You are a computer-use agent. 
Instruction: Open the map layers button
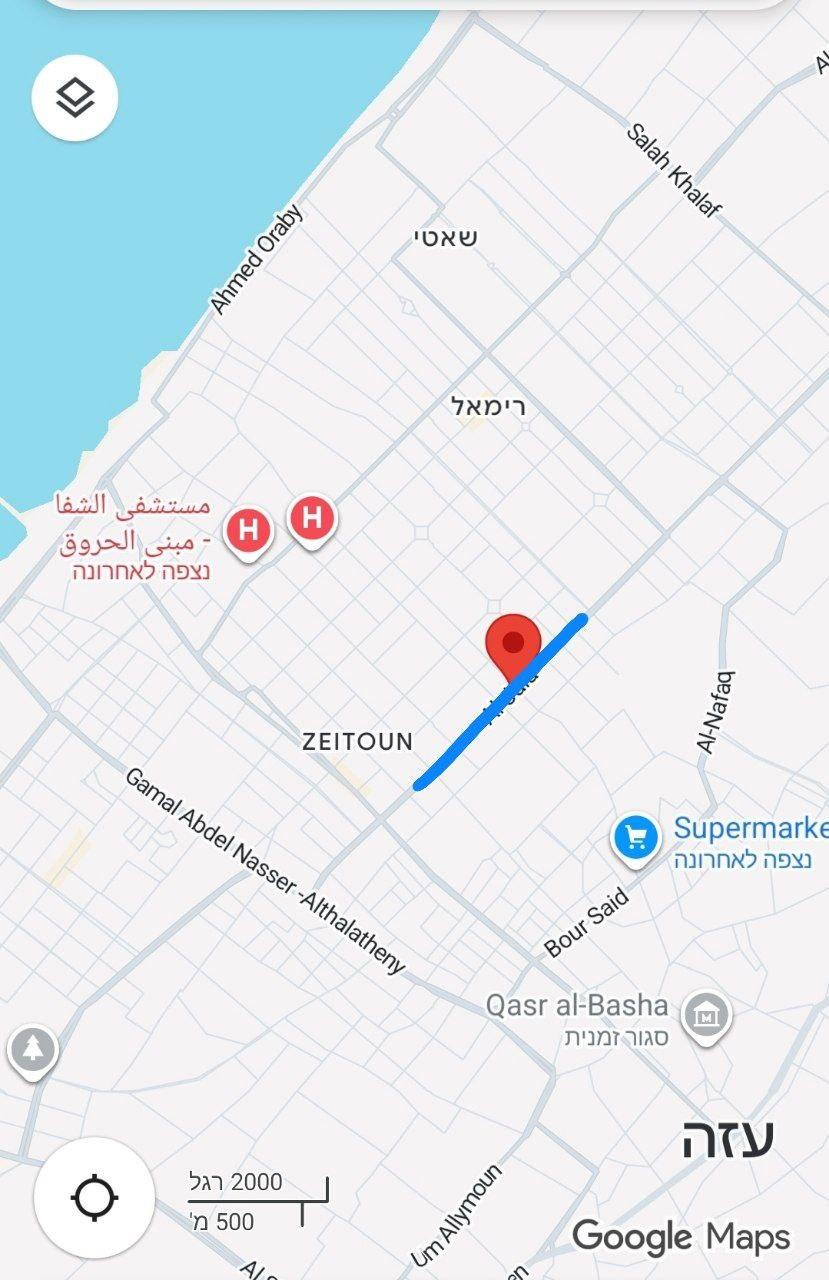[75, 98]
